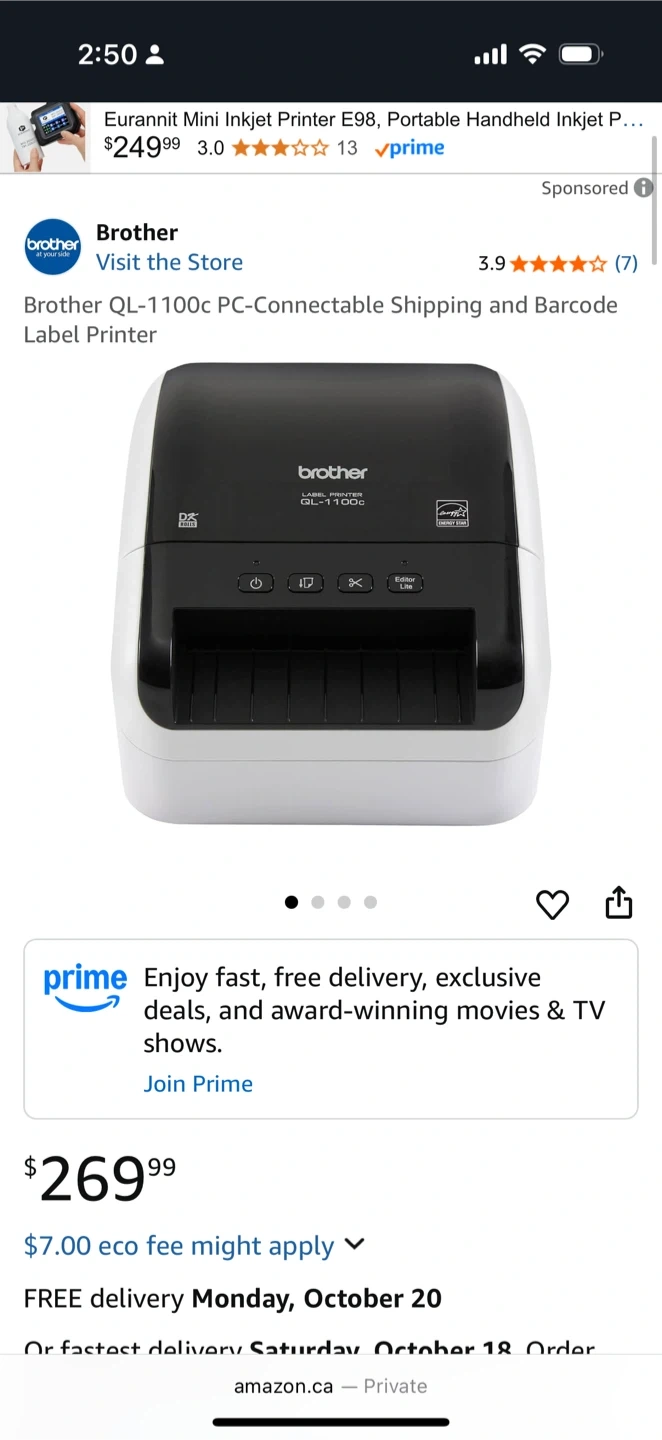Tap Join Prime link
This screenshot has width=662, height=1440.
pyautogui.click(x=198, y=1084)
